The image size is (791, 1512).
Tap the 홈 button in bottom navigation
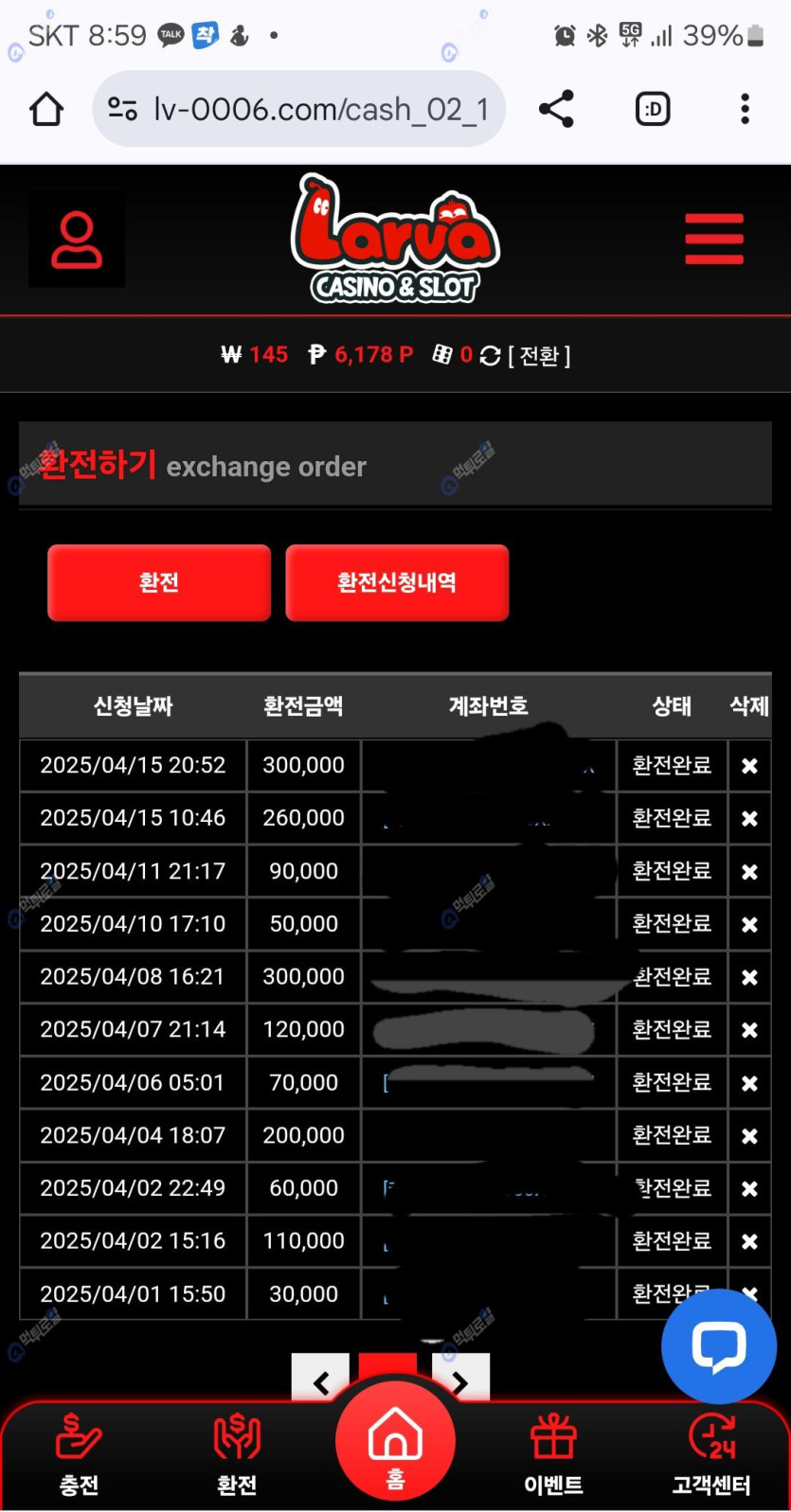395,1444
